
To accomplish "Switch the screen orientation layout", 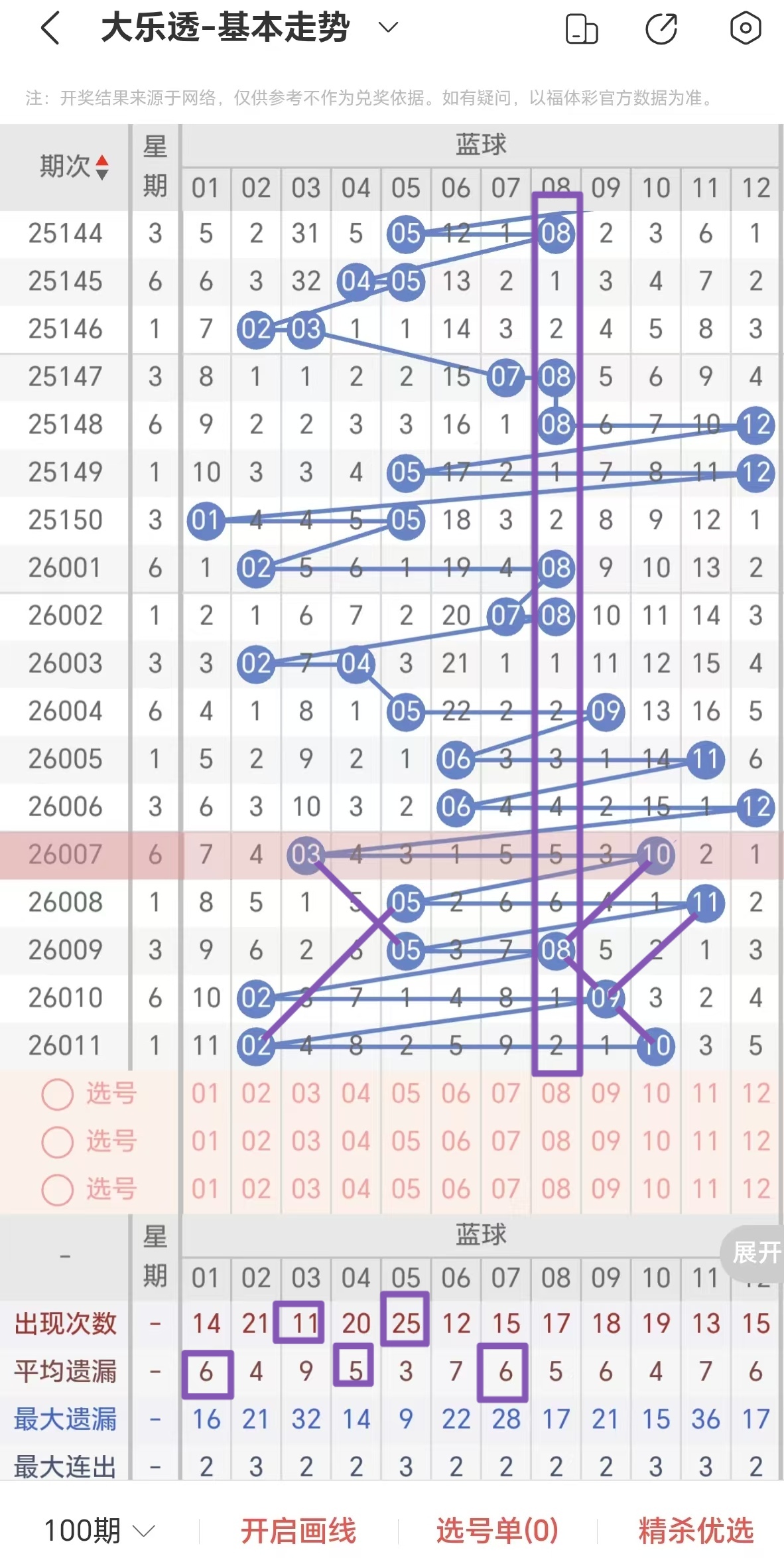I will pyautogui.click(x=581, y=29).
